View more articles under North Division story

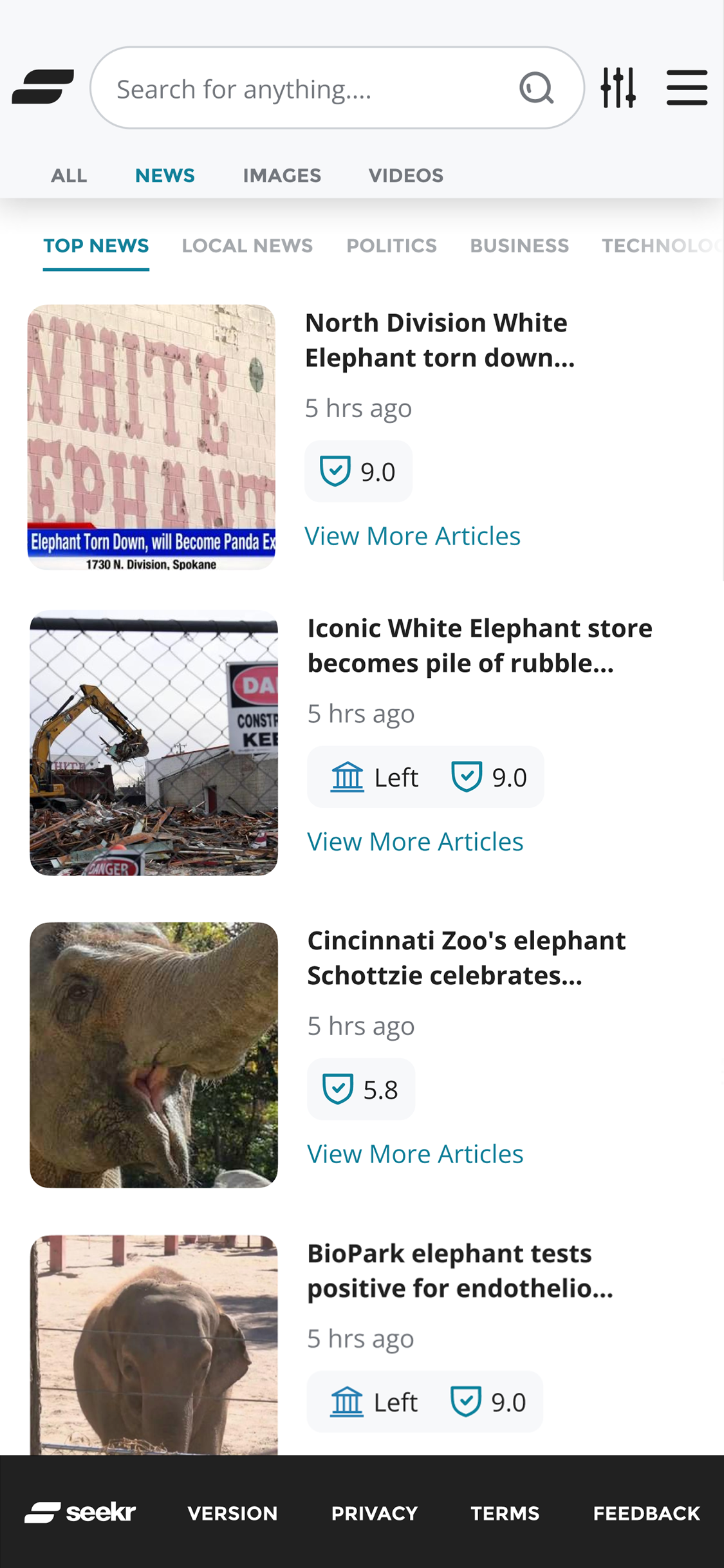(x=413, y=536)
